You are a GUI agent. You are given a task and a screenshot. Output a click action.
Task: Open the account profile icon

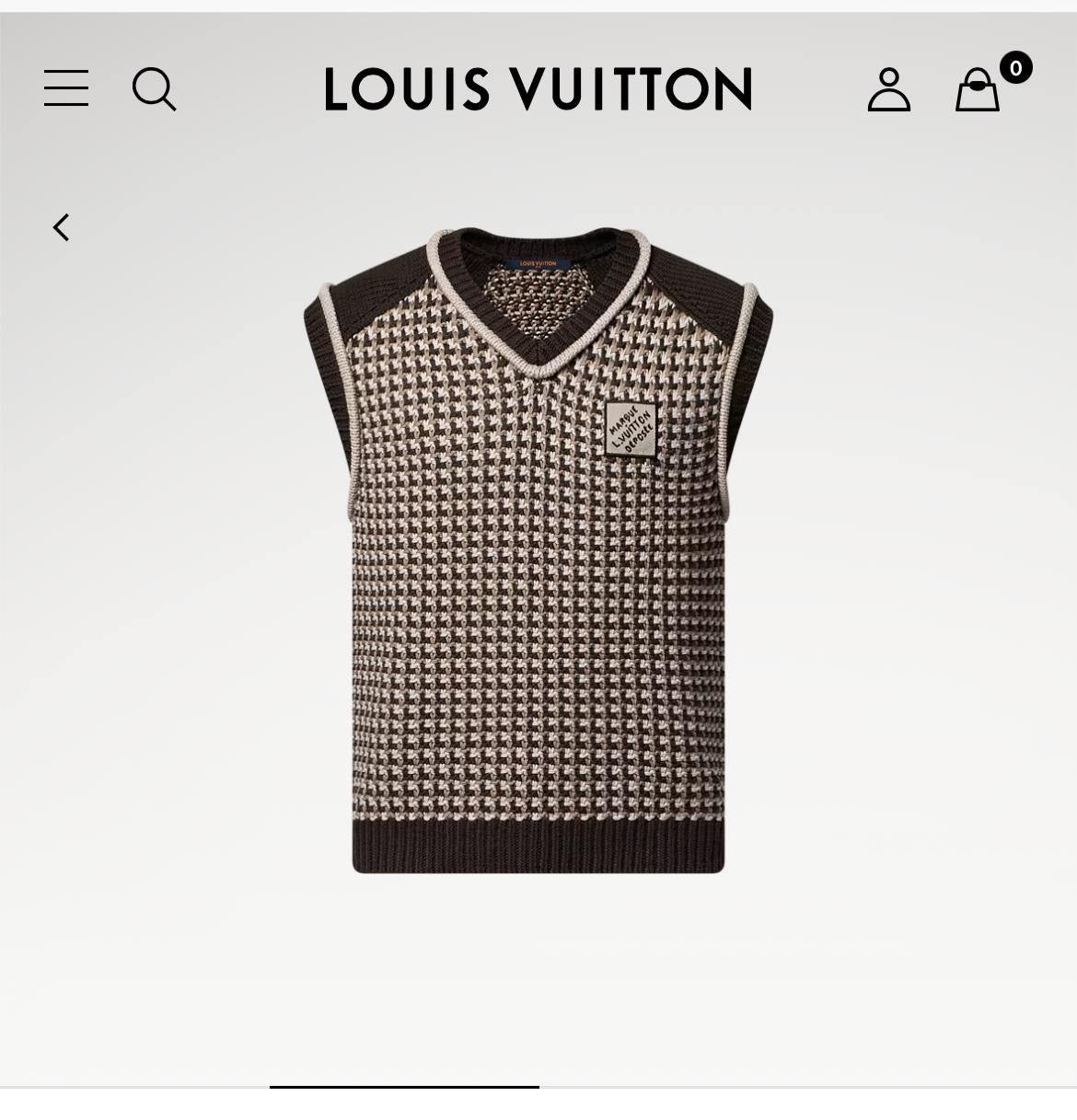(x=888, y=89)
